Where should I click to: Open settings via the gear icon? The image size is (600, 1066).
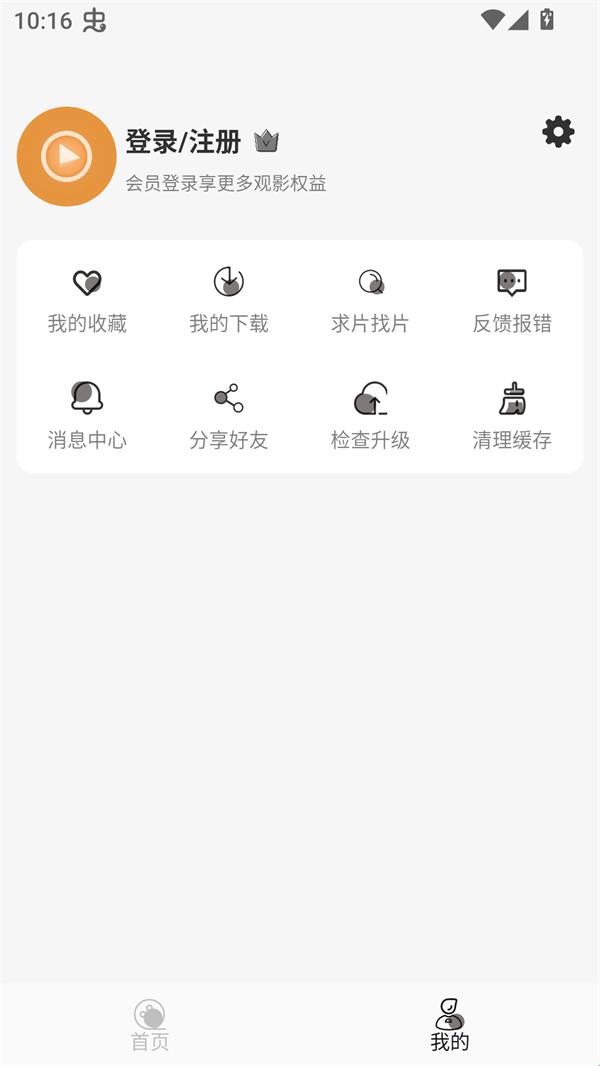tap(558, 132)
